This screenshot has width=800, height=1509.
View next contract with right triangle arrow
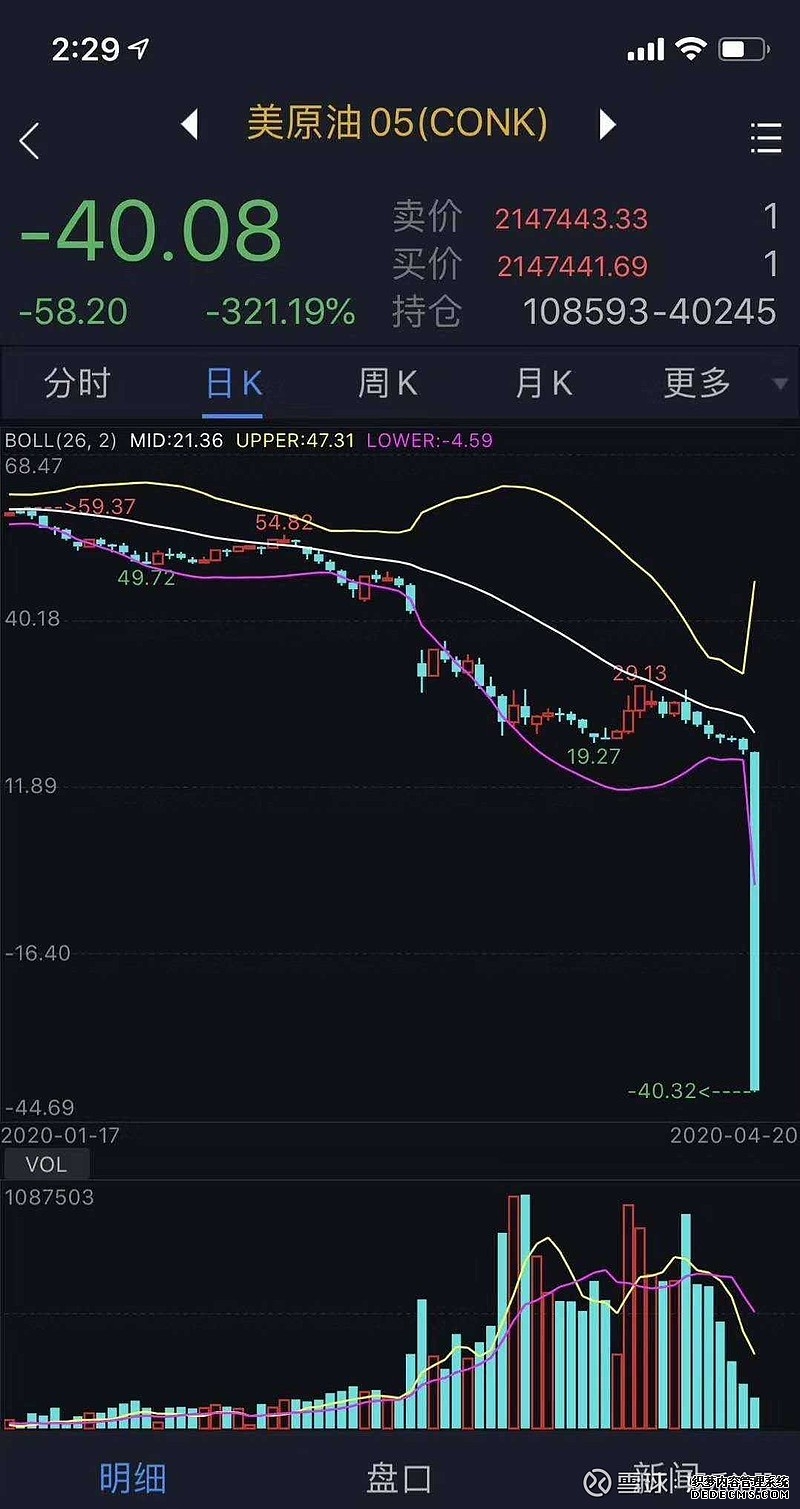tap(607, 123)
